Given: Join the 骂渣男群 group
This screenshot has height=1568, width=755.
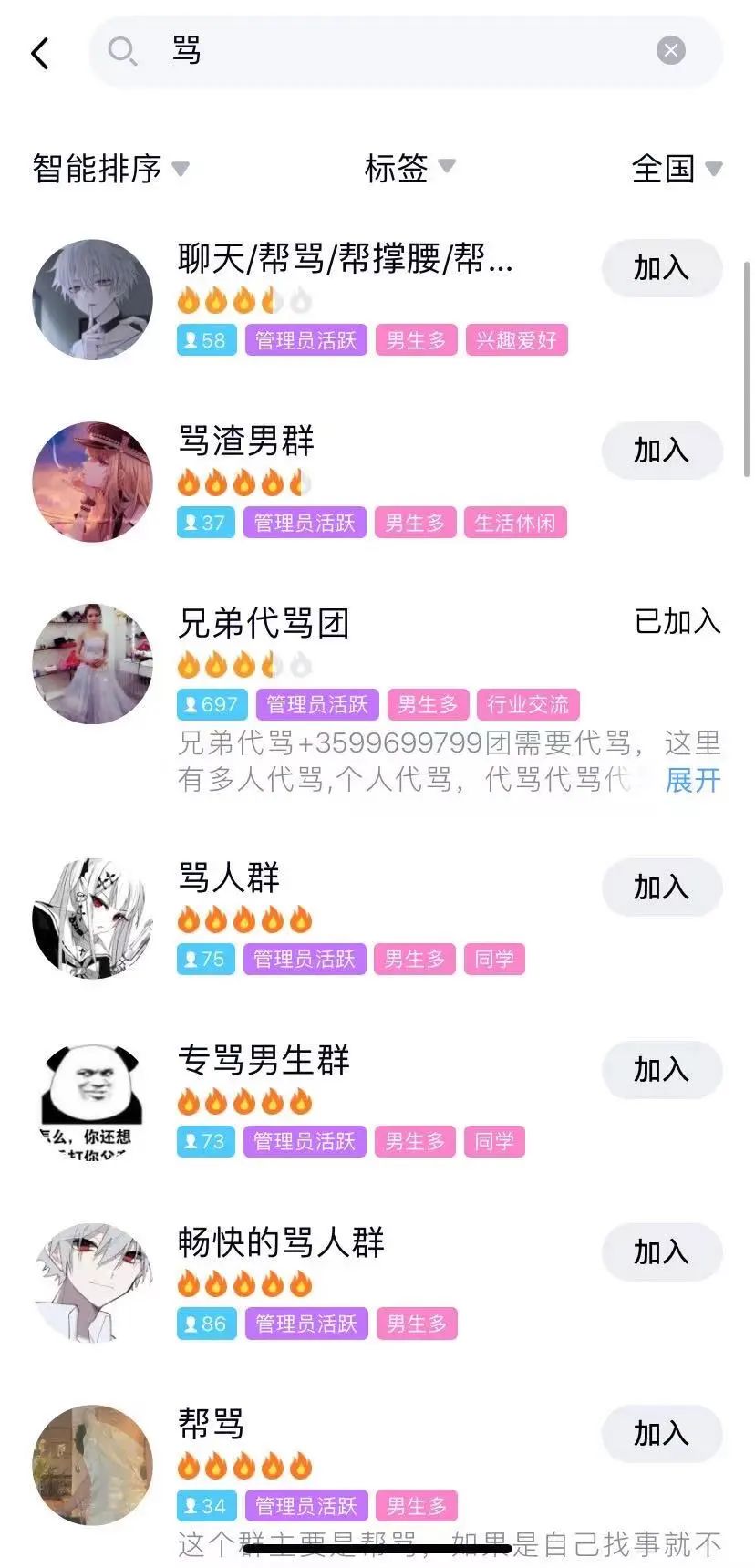Looking at the screenshot, I should tap(661, 451).
